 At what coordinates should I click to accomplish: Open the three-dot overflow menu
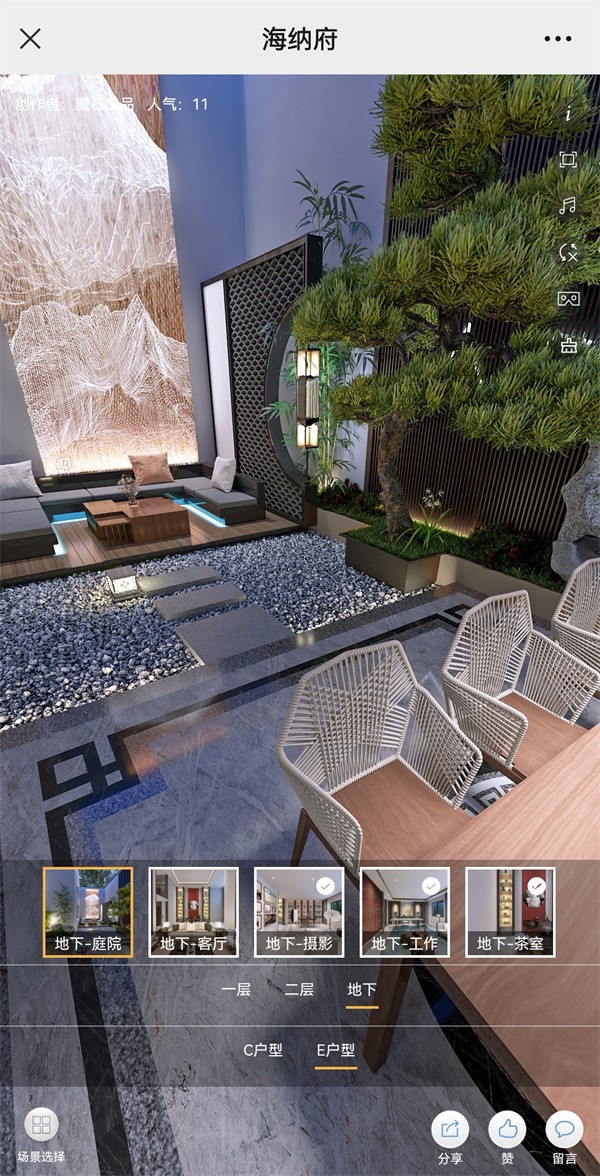click(x=558, y=39)
